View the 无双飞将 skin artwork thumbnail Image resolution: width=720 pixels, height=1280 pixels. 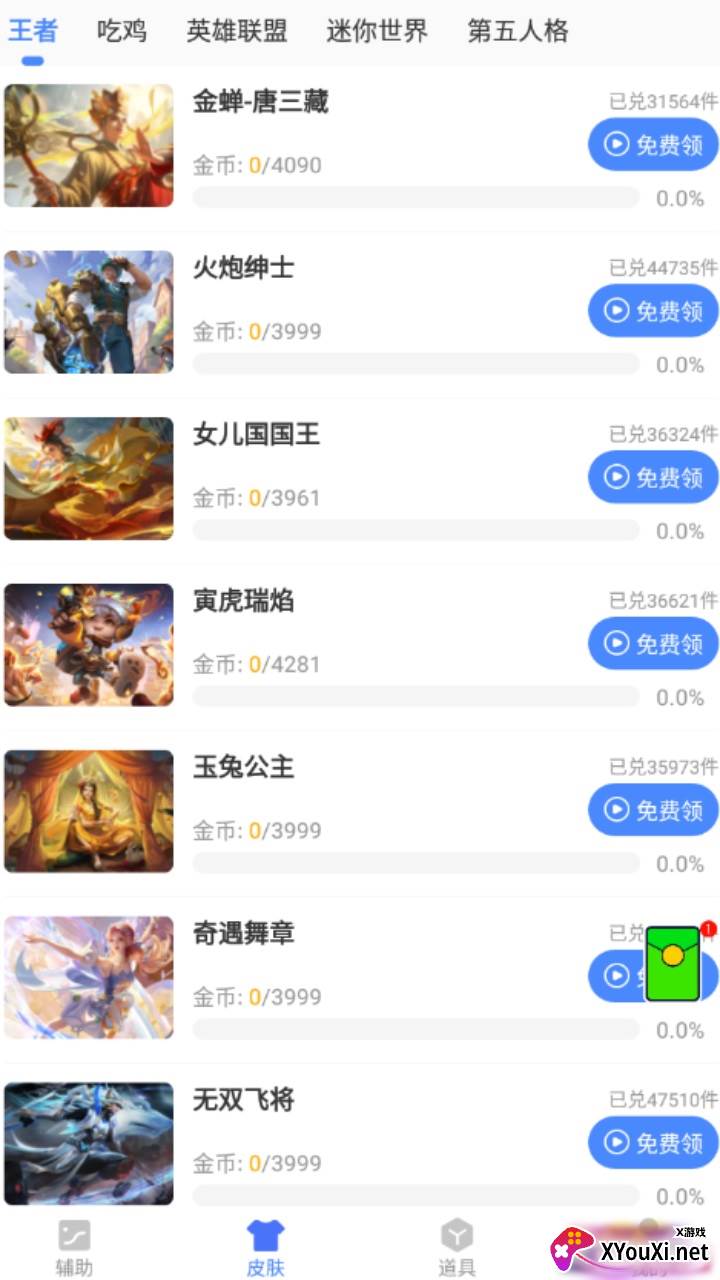tap(88, 1143)
